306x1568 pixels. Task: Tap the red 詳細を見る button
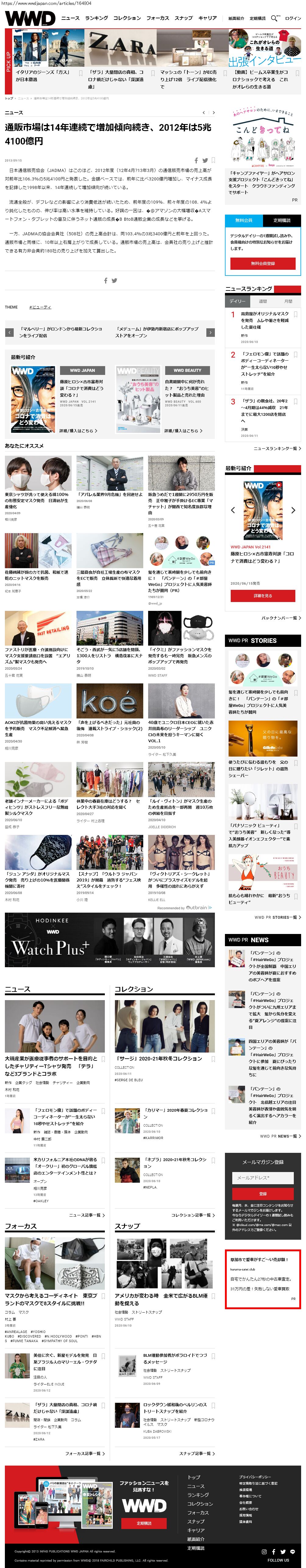point(263,596)
